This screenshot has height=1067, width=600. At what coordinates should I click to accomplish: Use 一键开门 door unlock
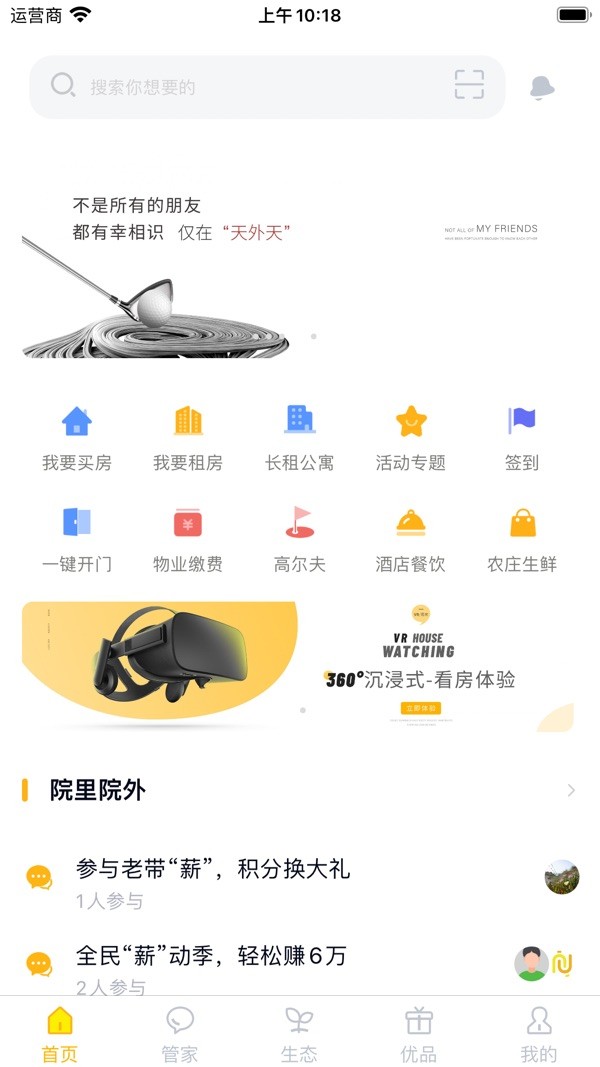tap(77, 540)
